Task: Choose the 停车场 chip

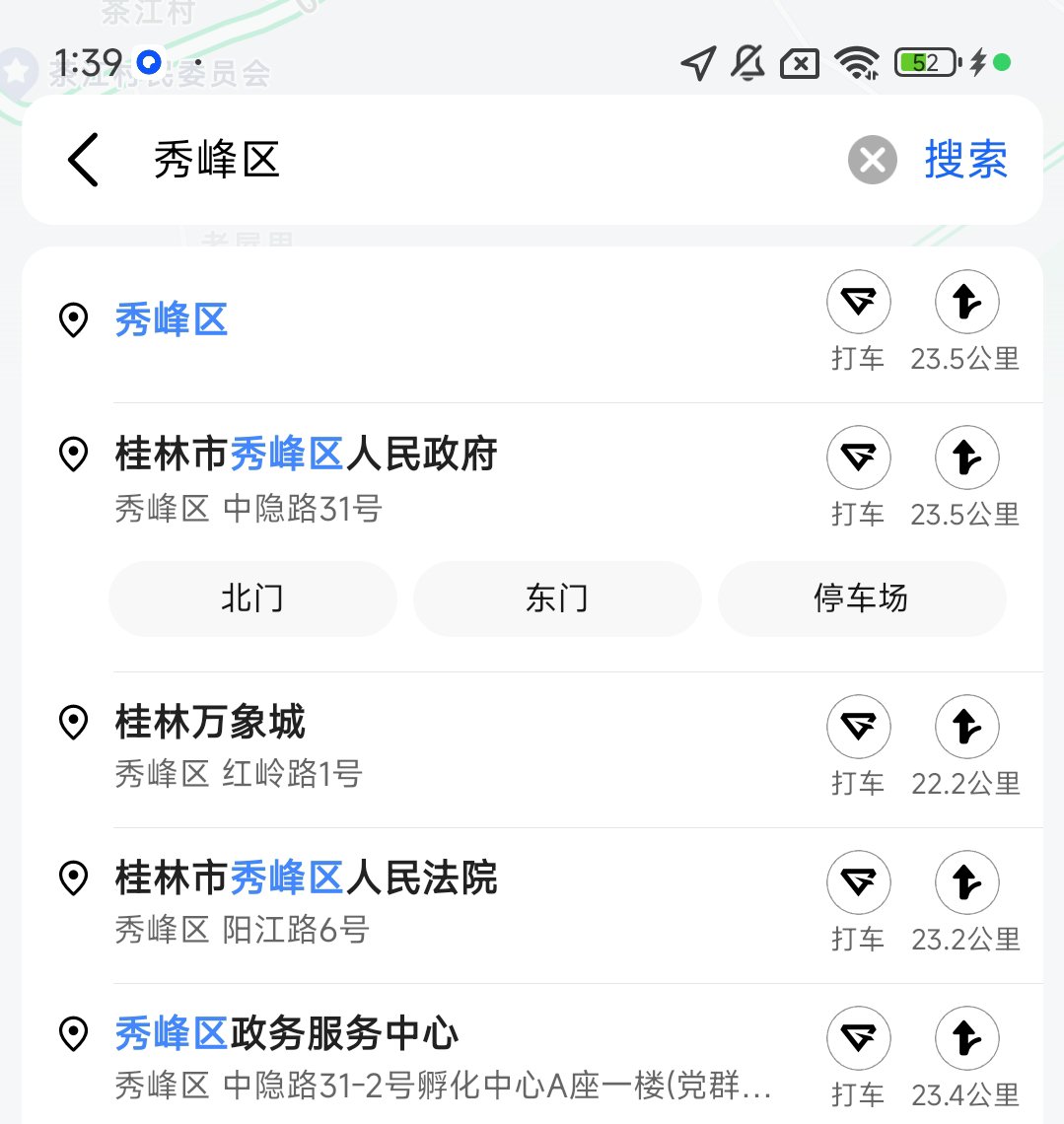Action: coord(861,598)
